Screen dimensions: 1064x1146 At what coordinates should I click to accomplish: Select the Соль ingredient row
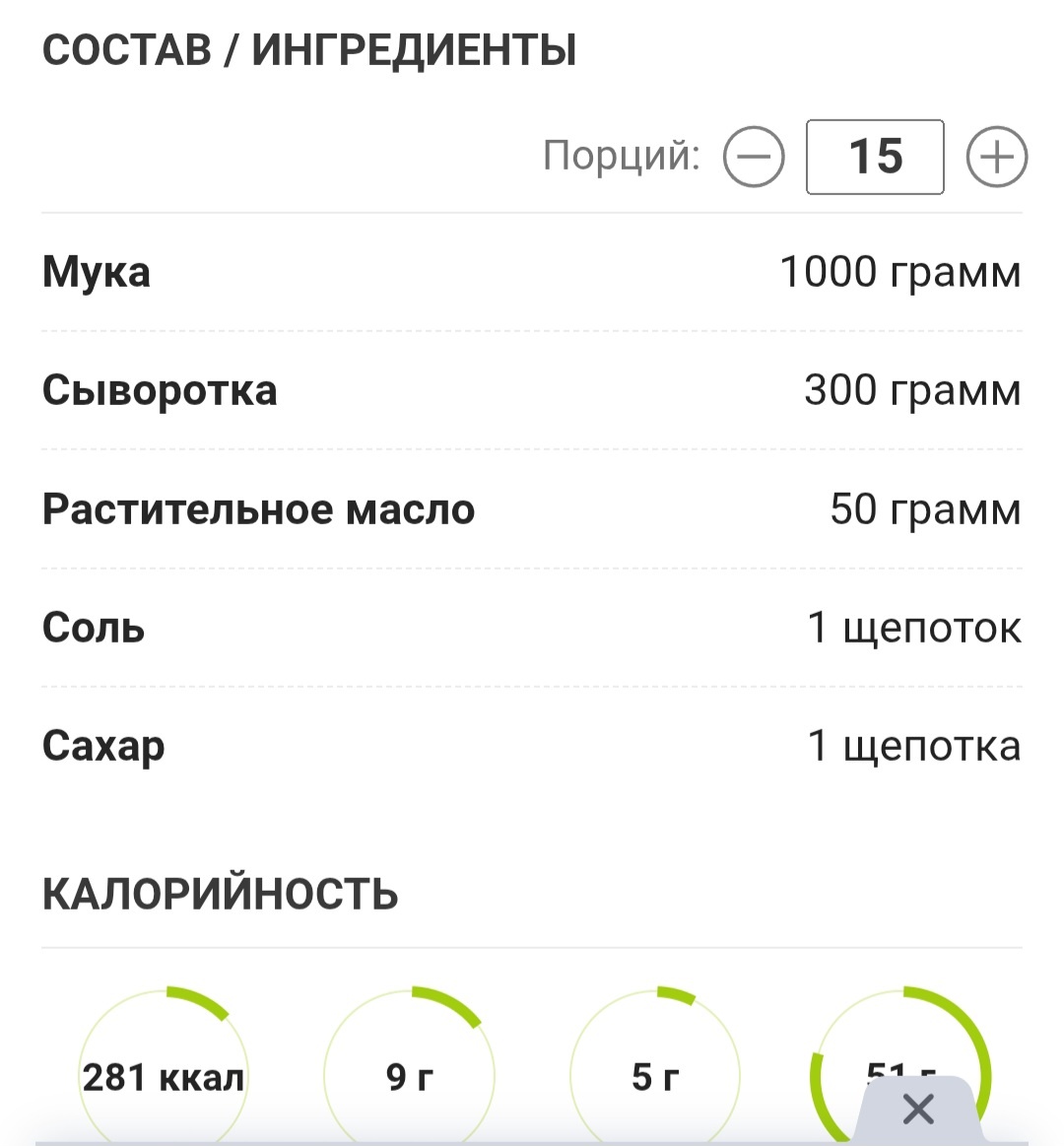(x=91, y=628)
